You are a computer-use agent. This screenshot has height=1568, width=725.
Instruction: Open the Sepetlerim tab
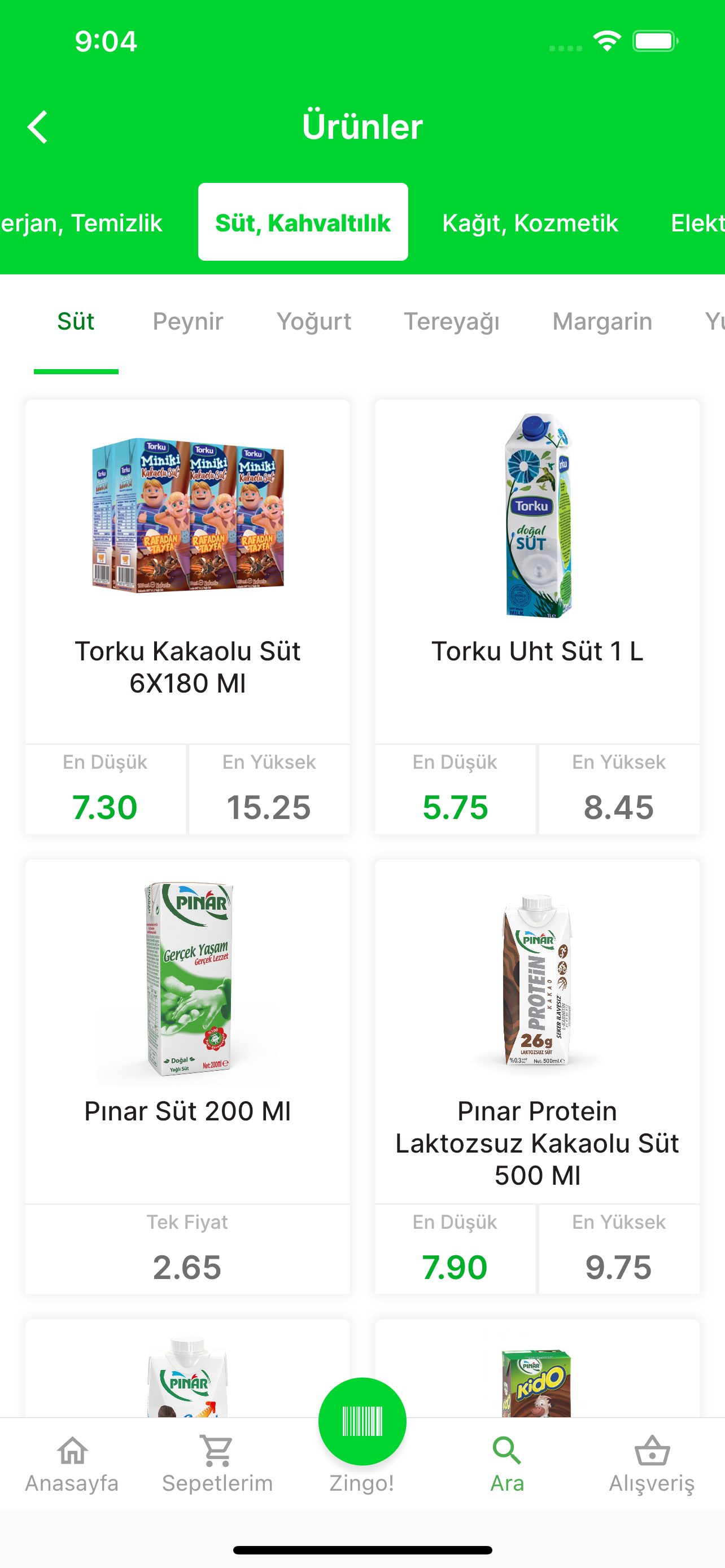tap(217, 1465)
